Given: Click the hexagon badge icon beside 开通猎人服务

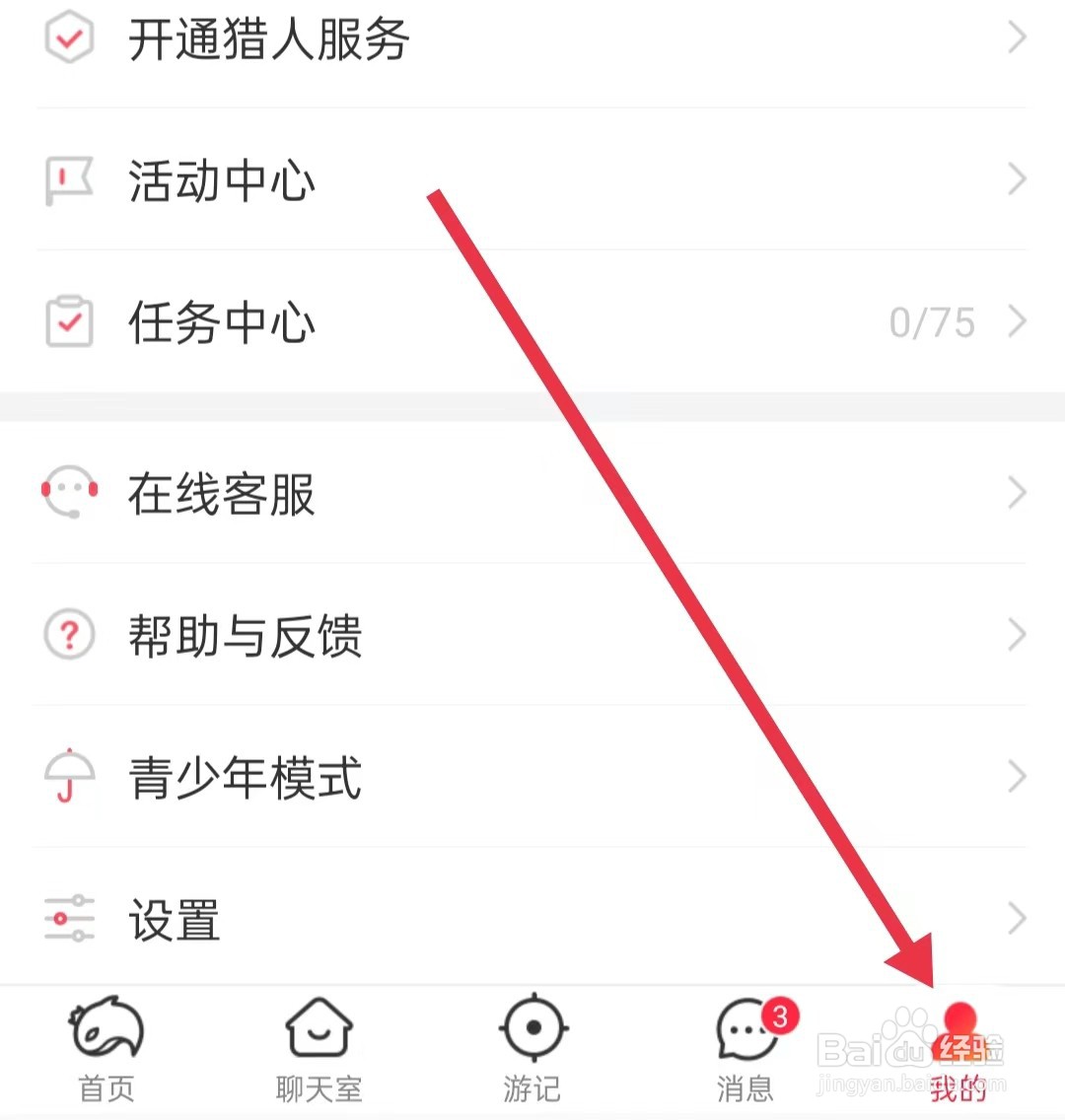Looking at the screenshot, I should (x=68, y=37).
